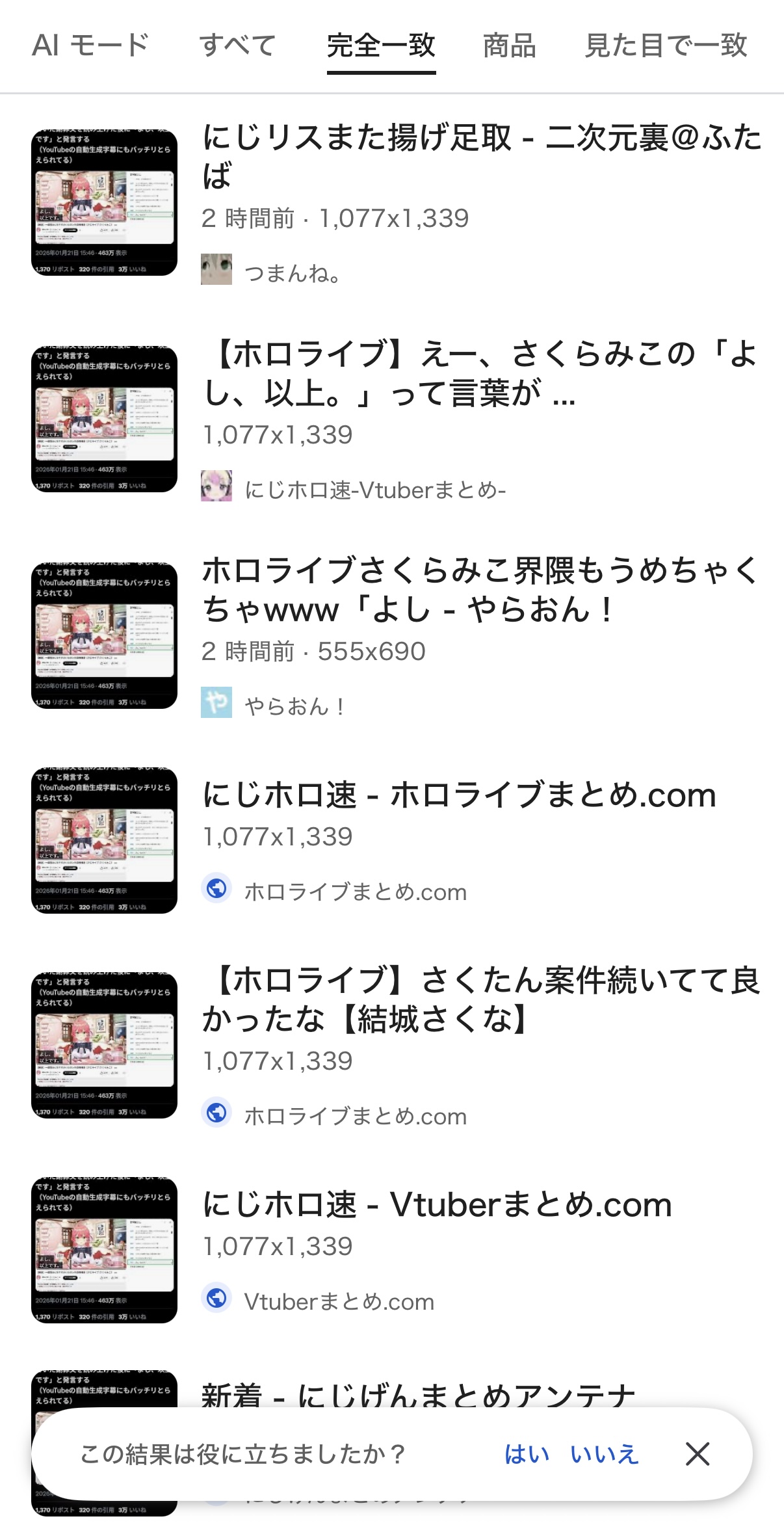The width and height of the screenshot is (784, 1536).
Task: Answer はい to the feedback prompt
Action: click(x=527, y=1454)
